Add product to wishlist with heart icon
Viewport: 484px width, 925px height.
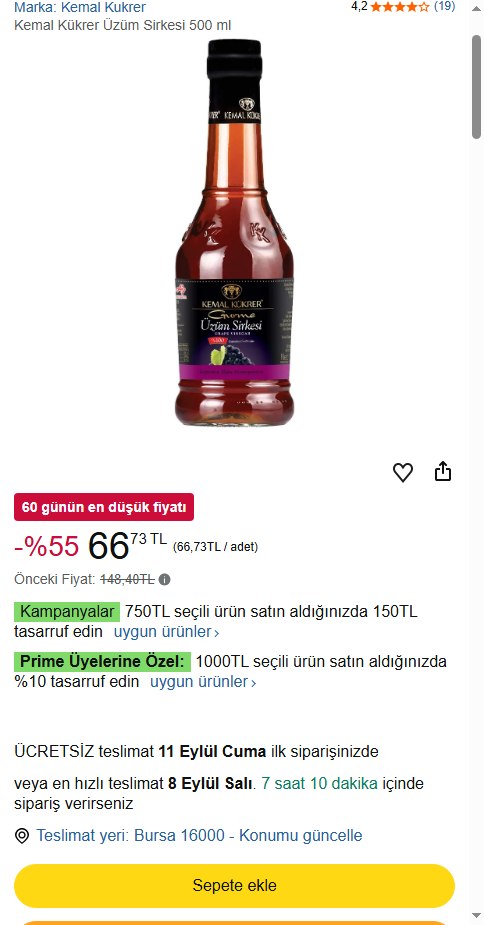point(403,472)
